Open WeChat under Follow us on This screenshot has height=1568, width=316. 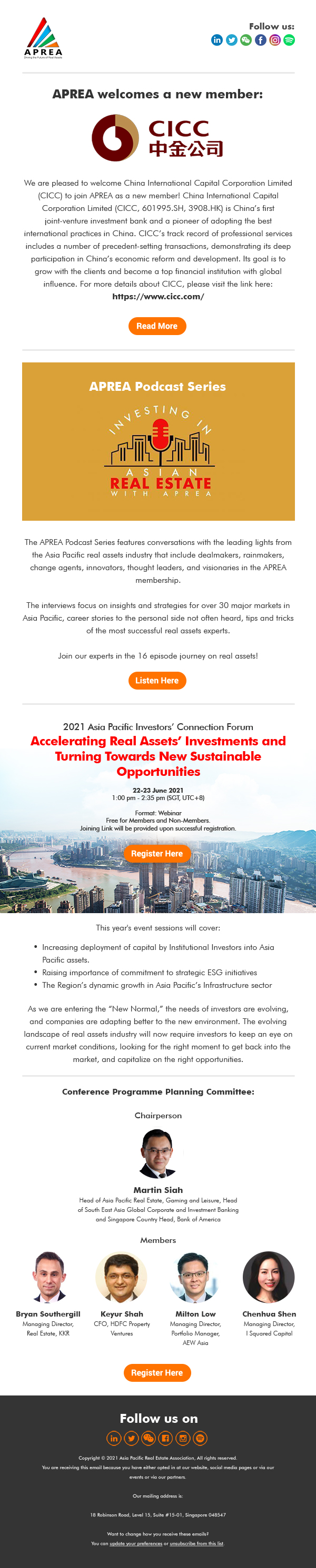pyautogui.click(x=148, y=1439)
